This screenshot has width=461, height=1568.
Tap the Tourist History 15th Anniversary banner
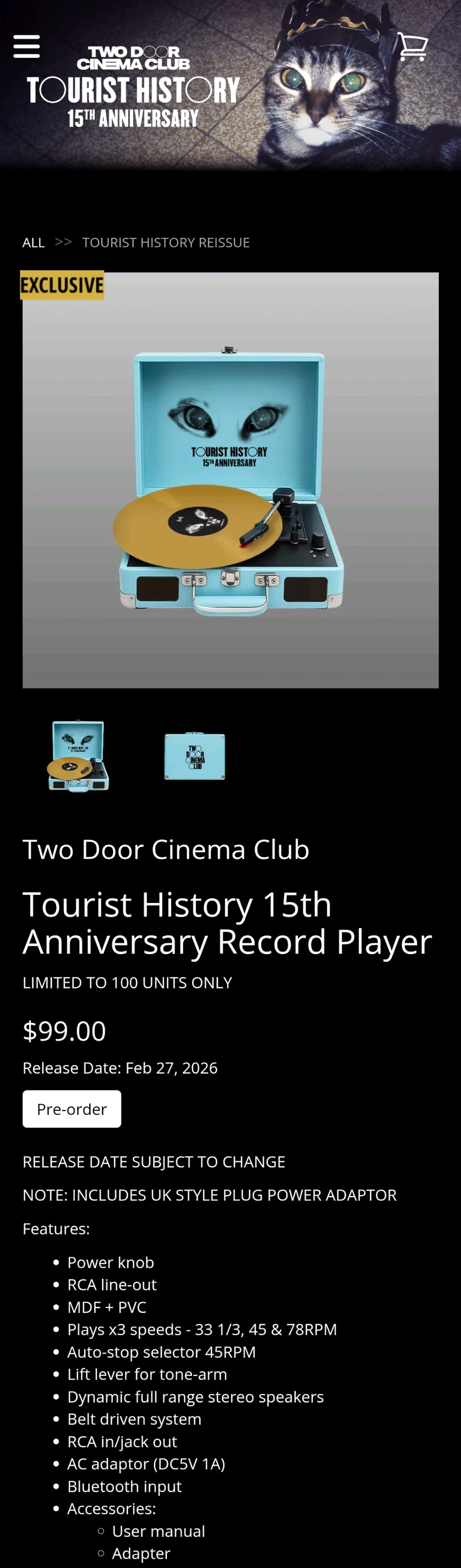(x=133, y=87)
